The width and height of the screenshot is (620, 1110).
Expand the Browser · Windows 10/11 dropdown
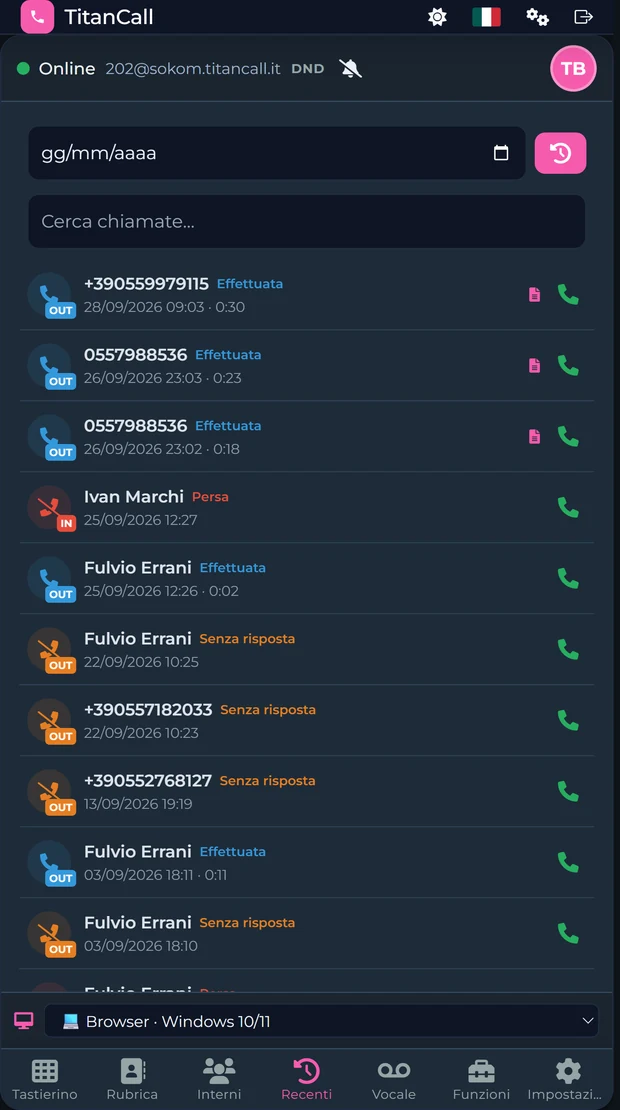pos(321,1021)
